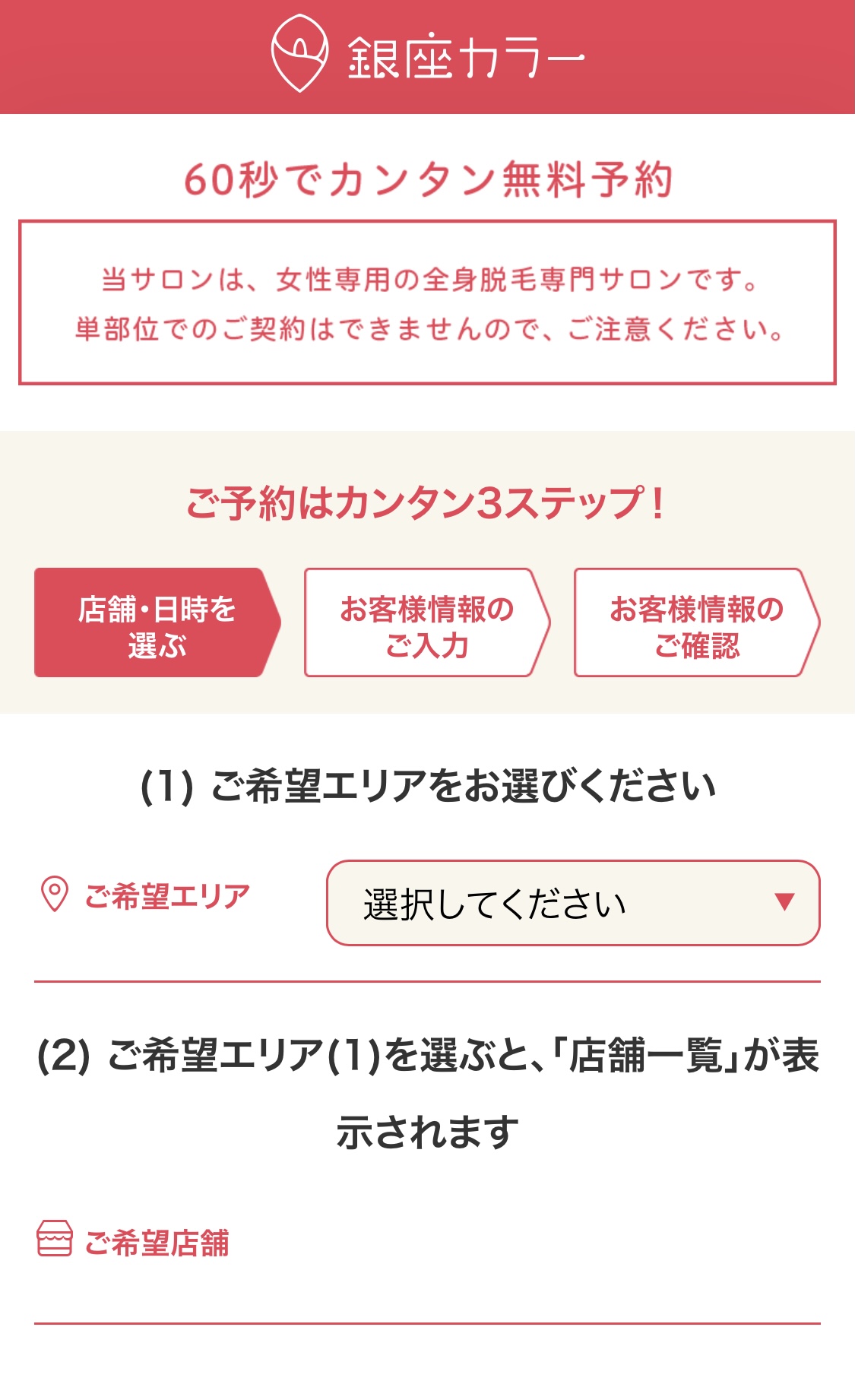Tap the 銀座カラー header logo
Viewport: 855px width, 1400px height.
428,55
